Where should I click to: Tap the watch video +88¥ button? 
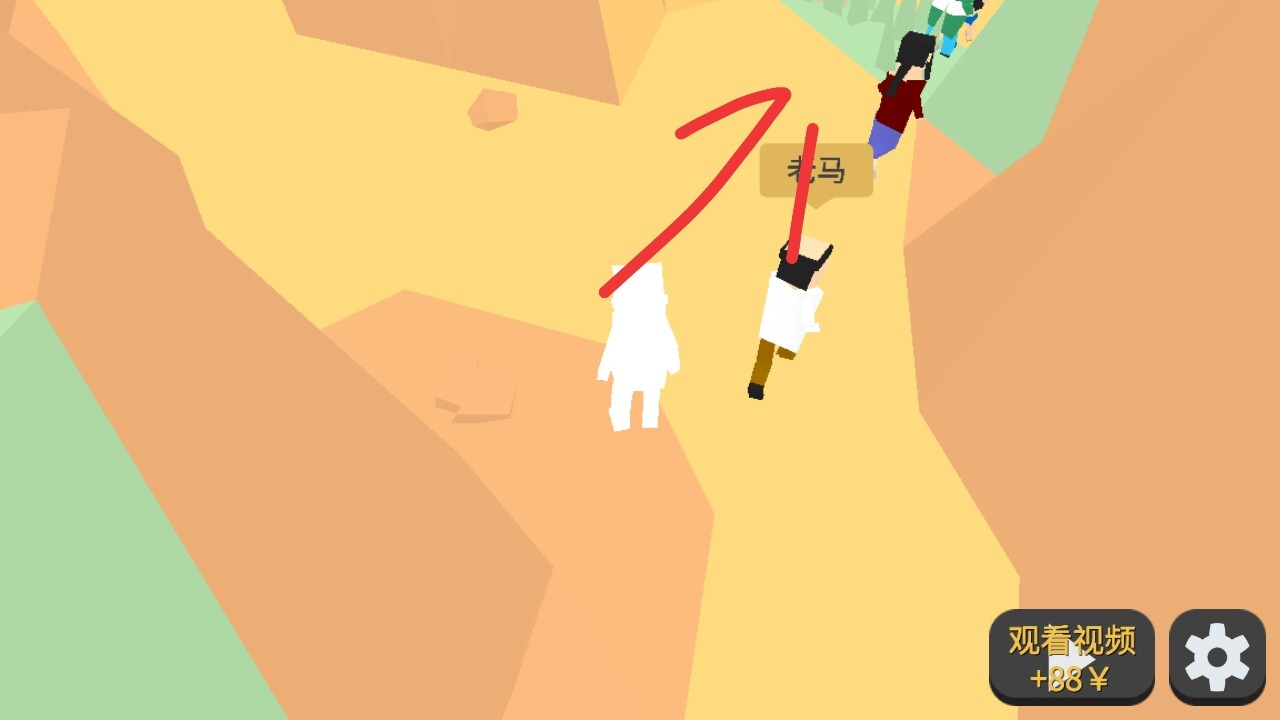coord(1071,657)
